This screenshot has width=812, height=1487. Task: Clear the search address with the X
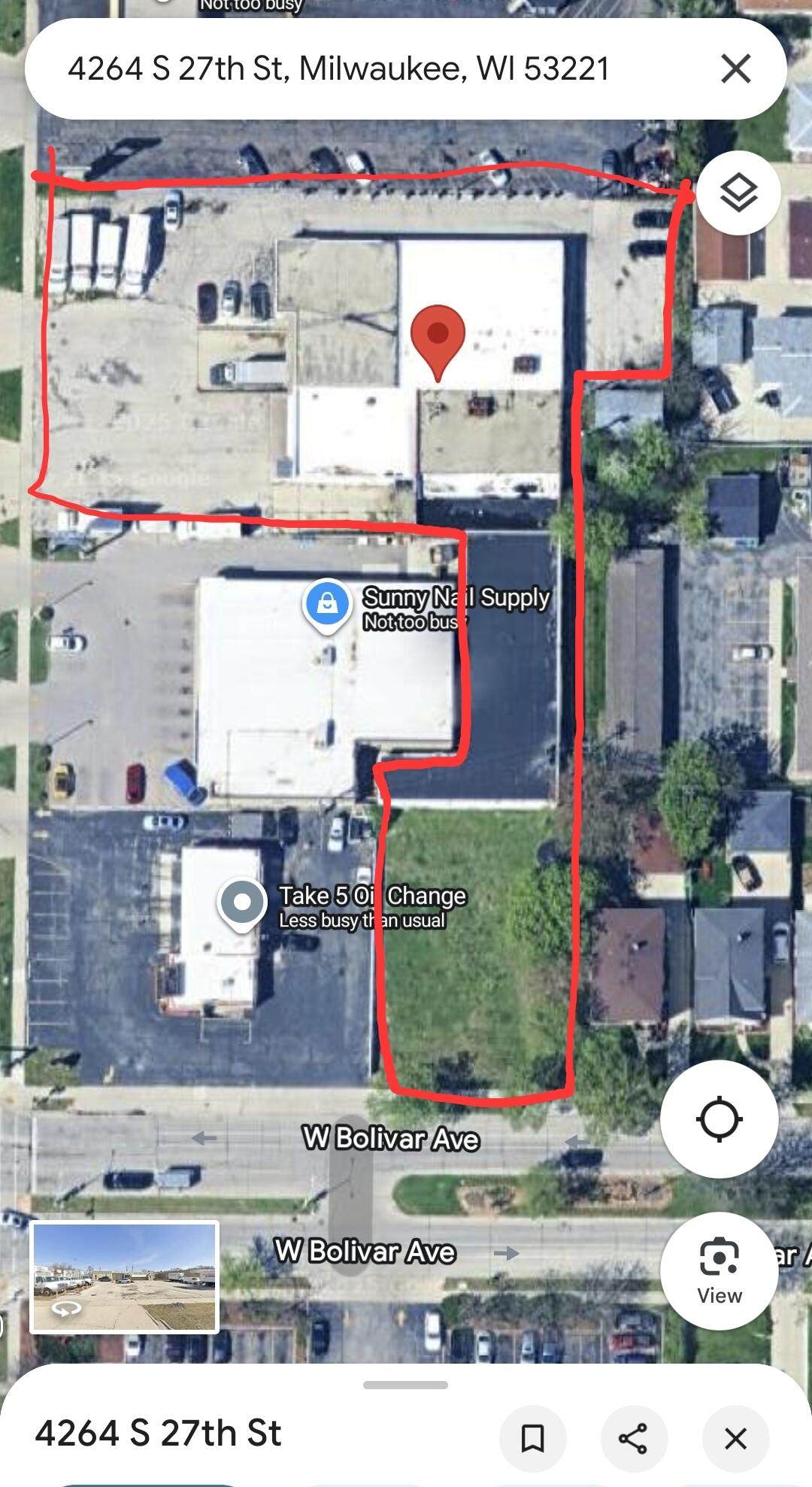click(x=735, y=68)
